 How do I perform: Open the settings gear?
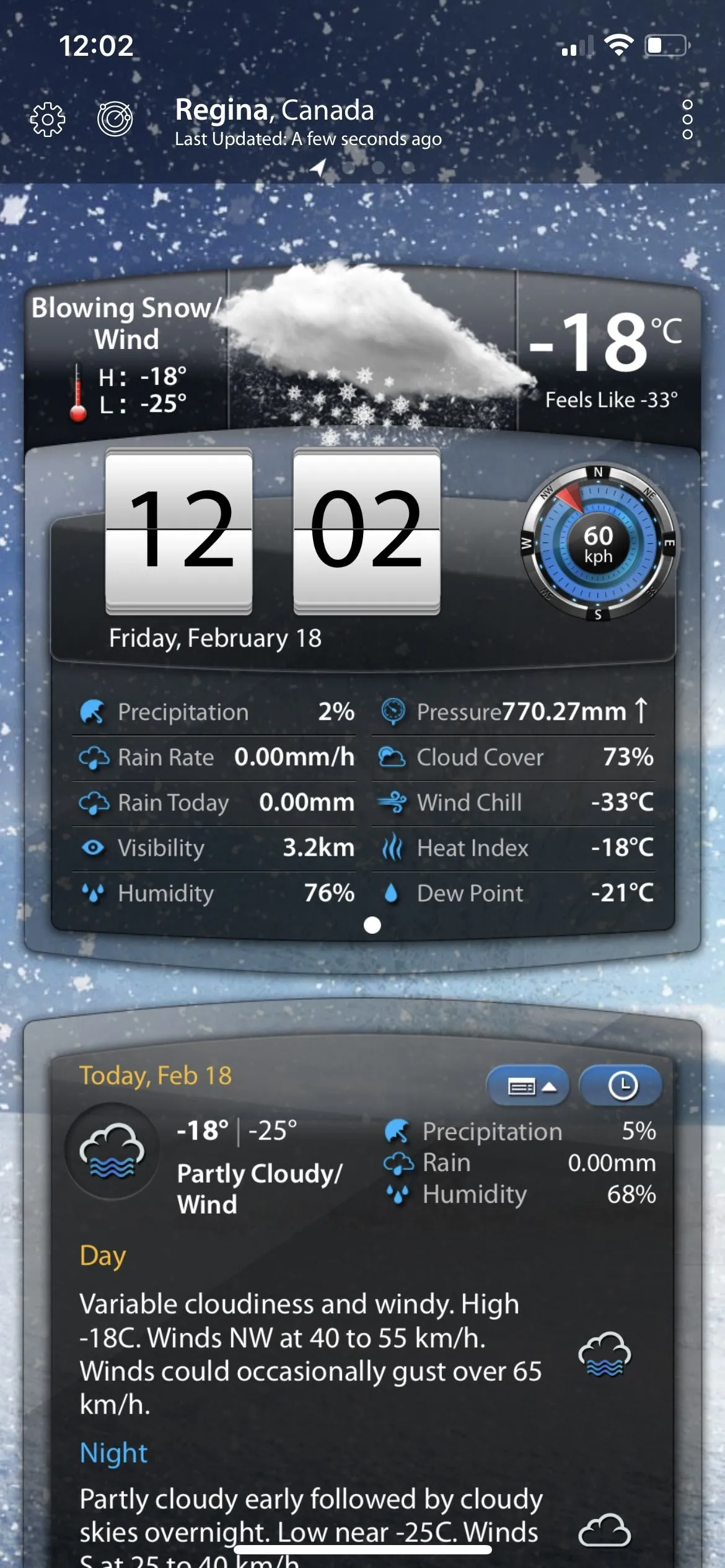48,119
